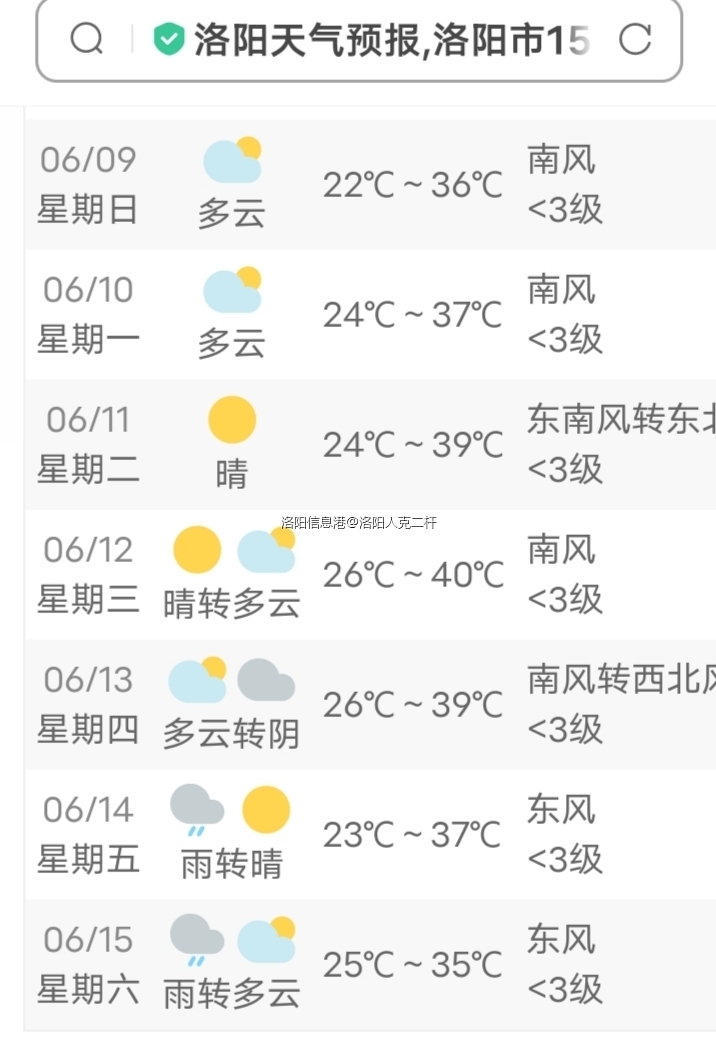
Task: Tap the address bar showing 洛阳天气预报
Action: (390, 40)
